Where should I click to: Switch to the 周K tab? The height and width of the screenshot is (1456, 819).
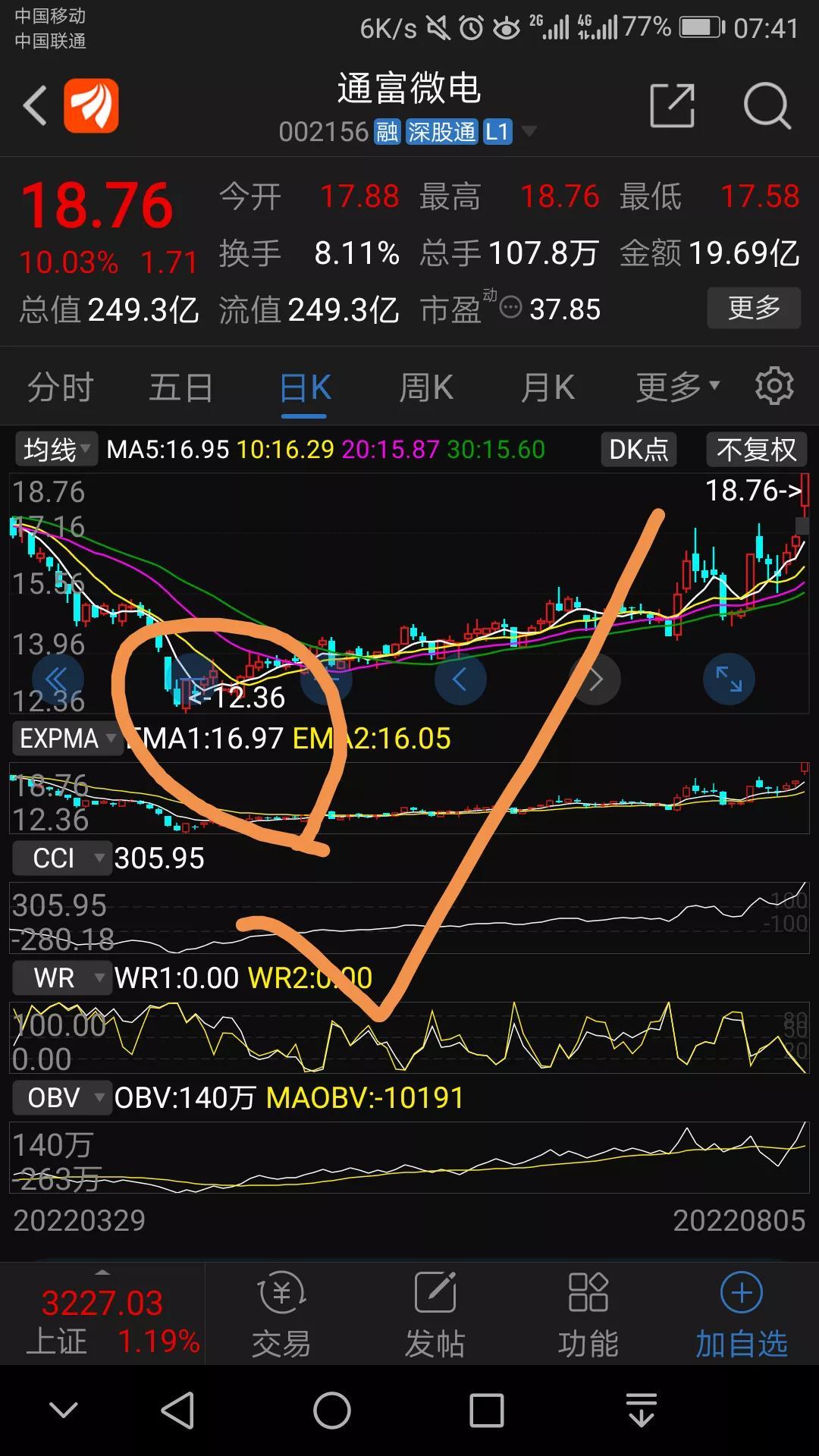(x=426, y=388)
